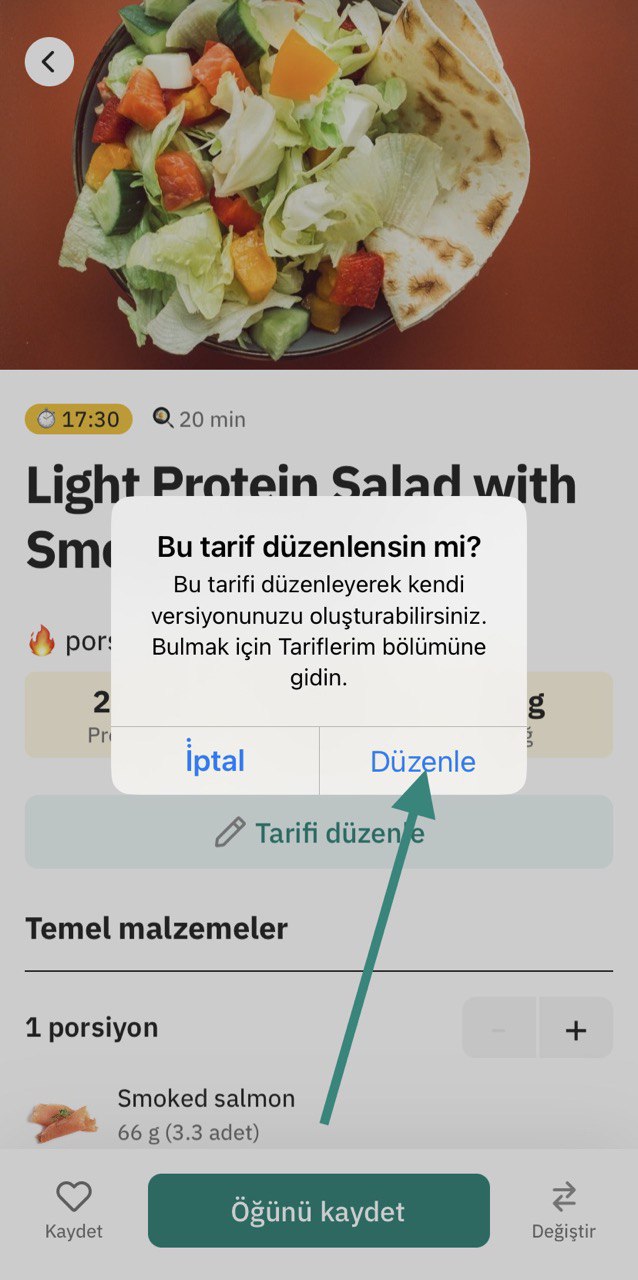Increase portions with the plus button
638x1280 pixels.
coord(575,1029)
